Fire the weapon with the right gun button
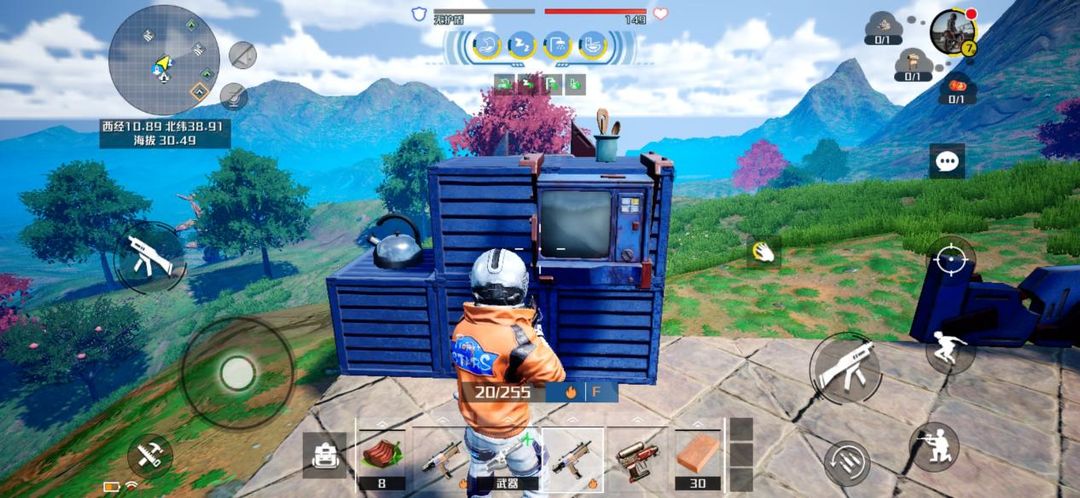Viewport: 1080px width, 498px height. click(845, 367)
